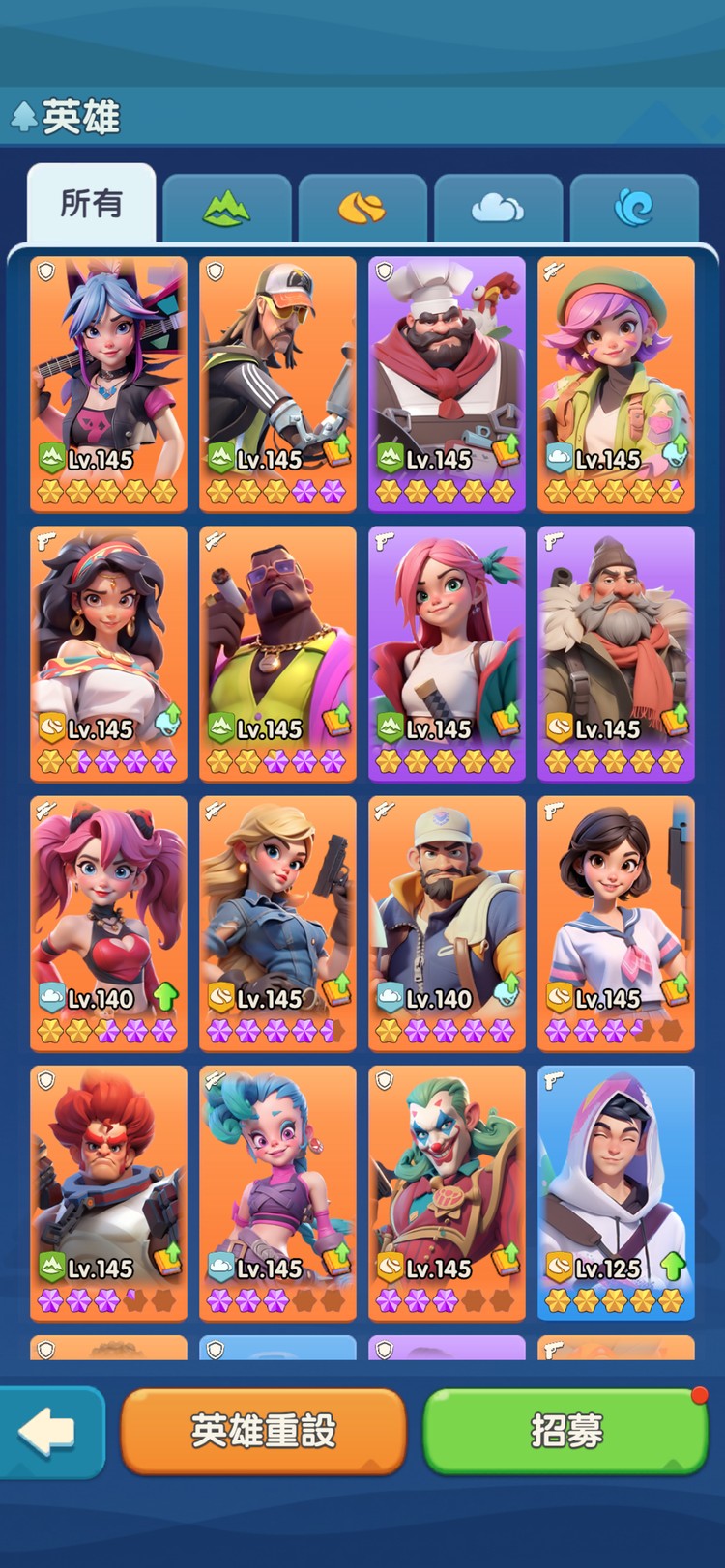
Task: Filter heroes by the blue wave tab
Action: (x=634, y=207)
